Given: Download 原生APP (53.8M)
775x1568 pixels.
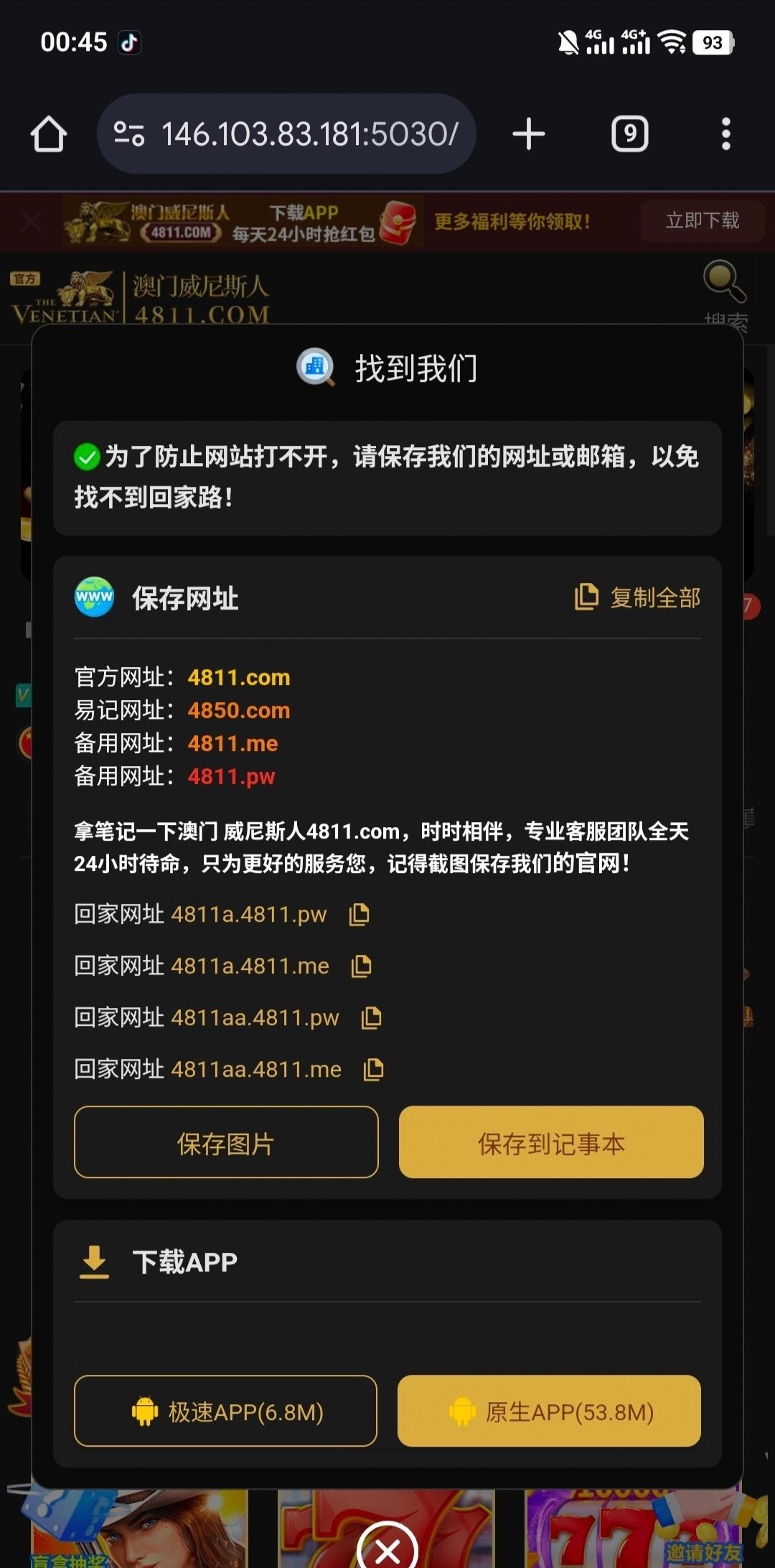Looking at the screenshot, I should (550, 1411).
